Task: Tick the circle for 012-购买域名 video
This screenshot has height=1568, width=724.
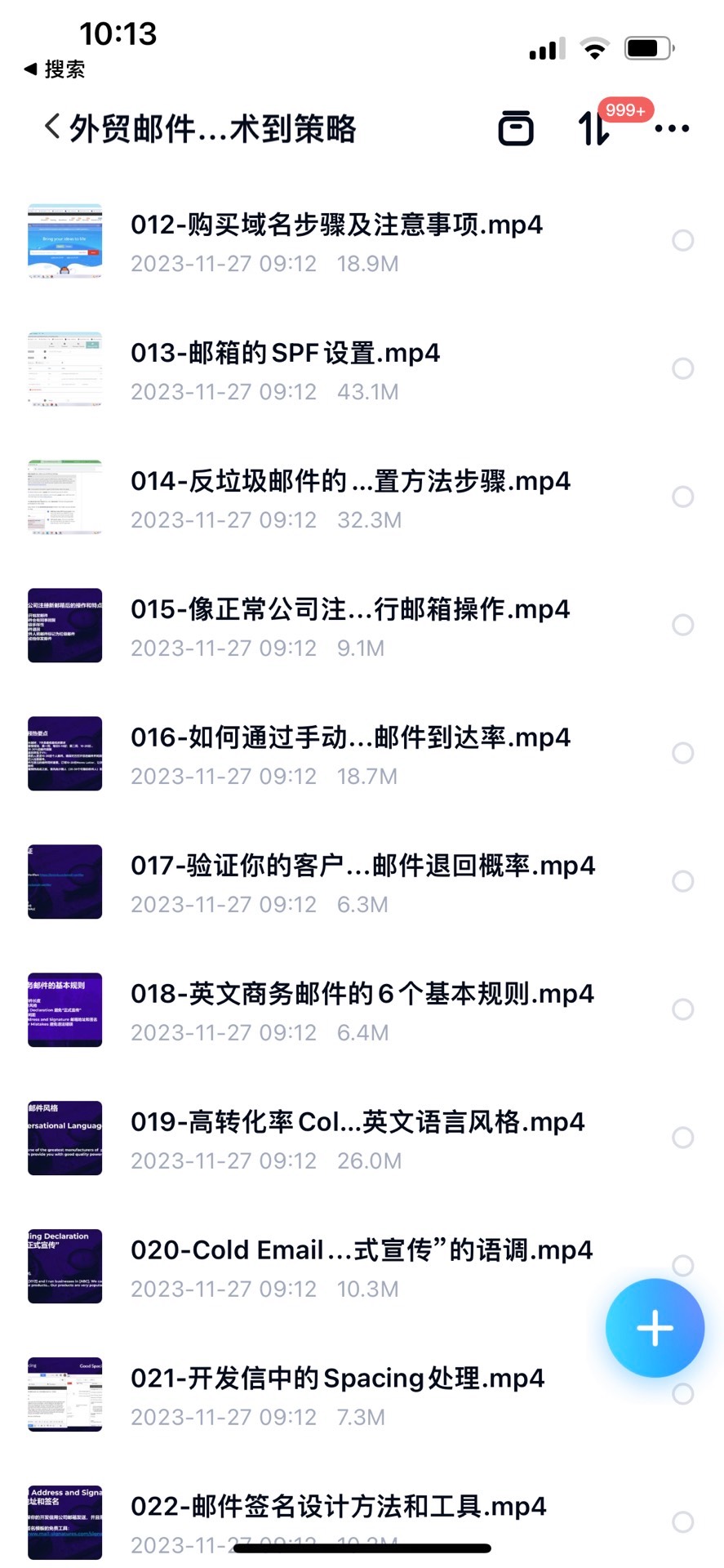Action: [682, 240]
